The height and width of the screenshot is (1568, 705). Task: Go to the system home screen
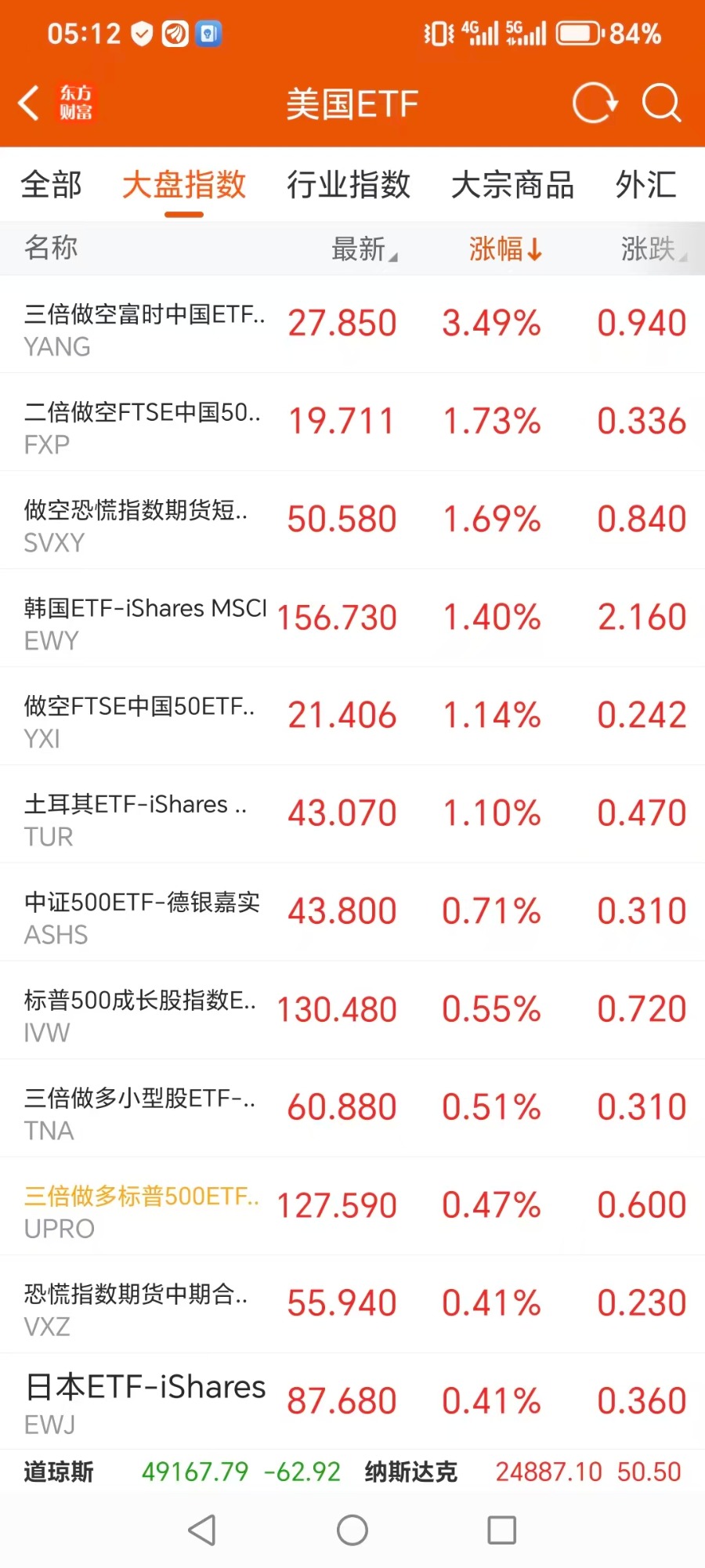352,1530
